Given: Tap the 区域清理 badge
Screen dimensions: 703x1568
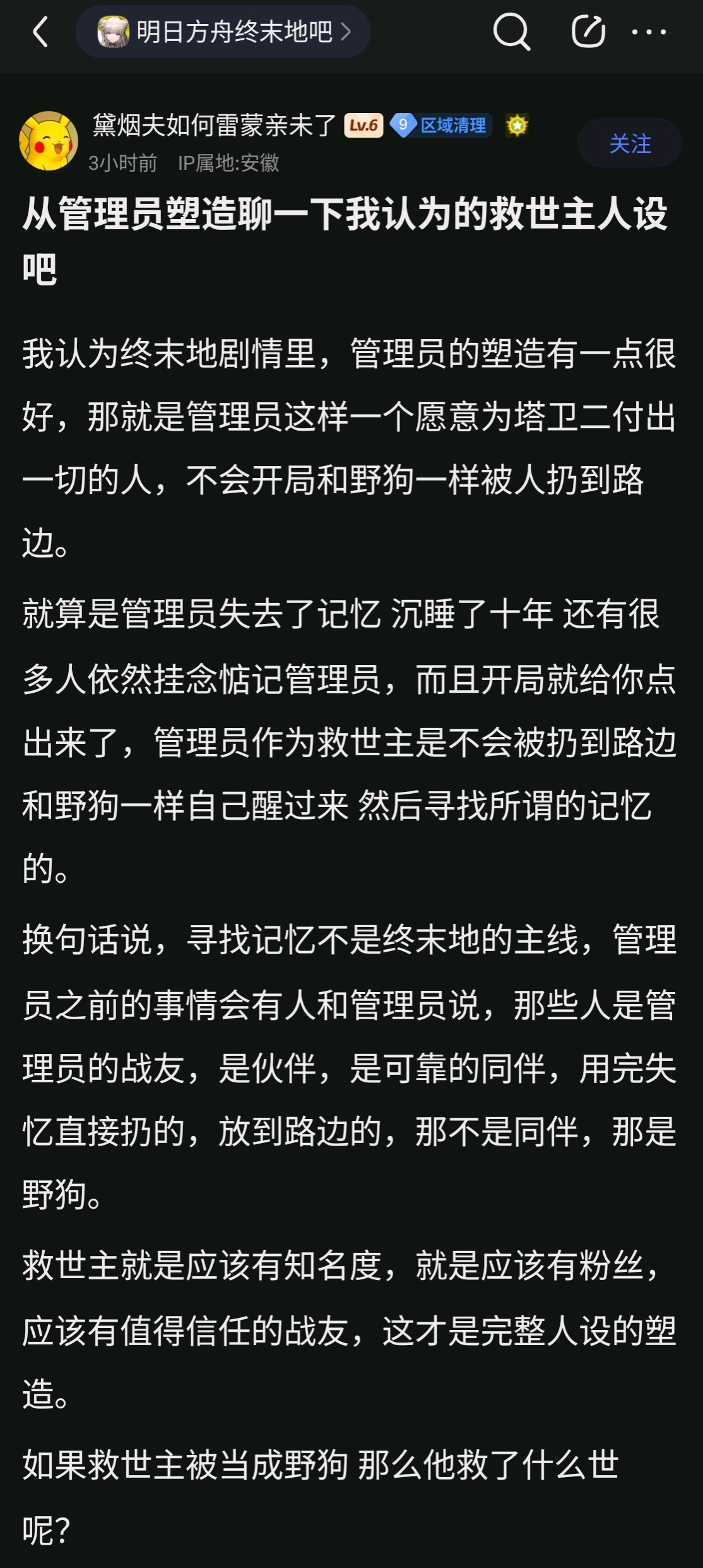Looking at the screenshot, I should (441, 125).
